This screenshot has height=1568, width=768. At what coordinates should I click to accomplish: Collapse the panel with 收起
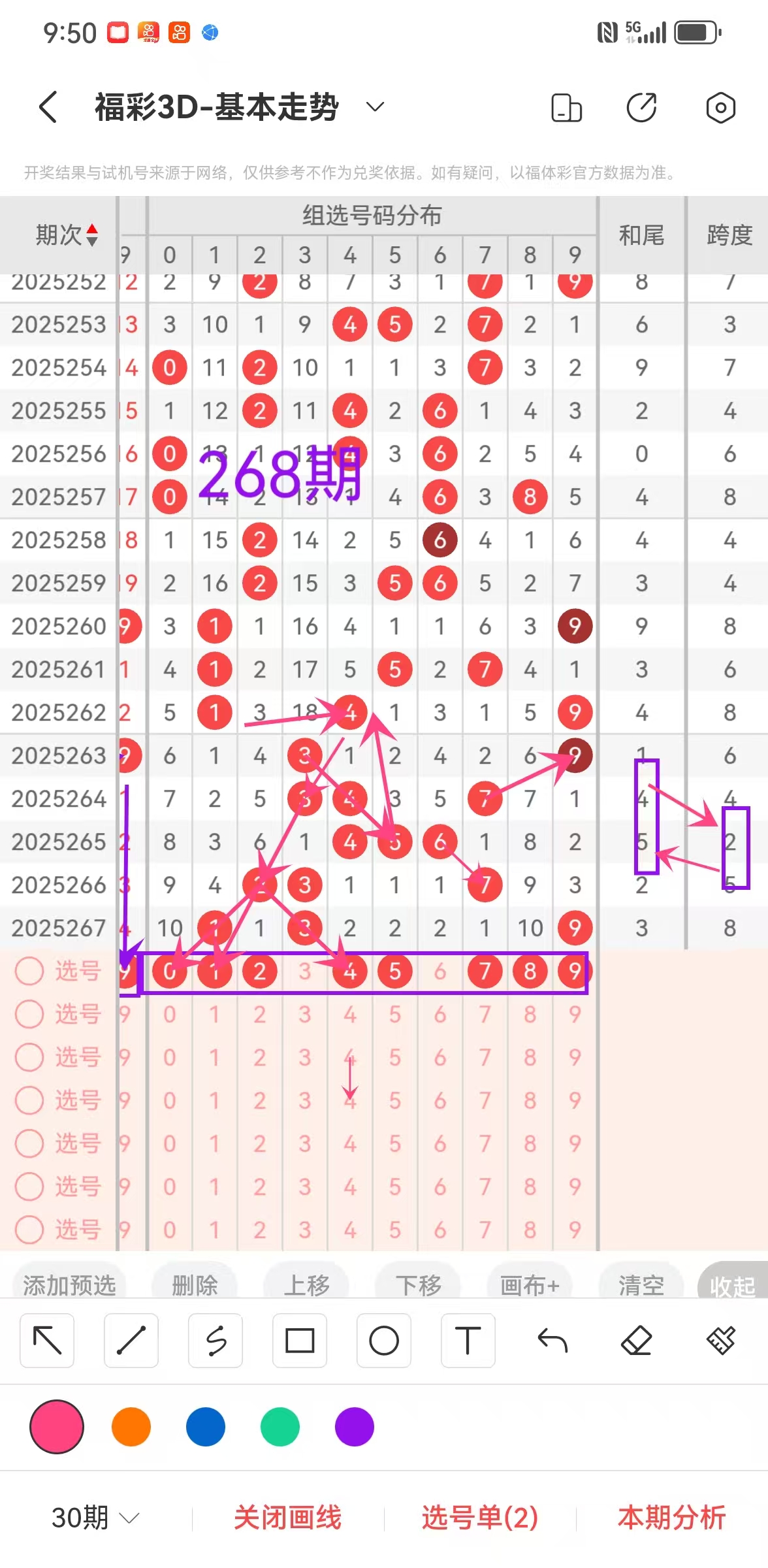732,1285
